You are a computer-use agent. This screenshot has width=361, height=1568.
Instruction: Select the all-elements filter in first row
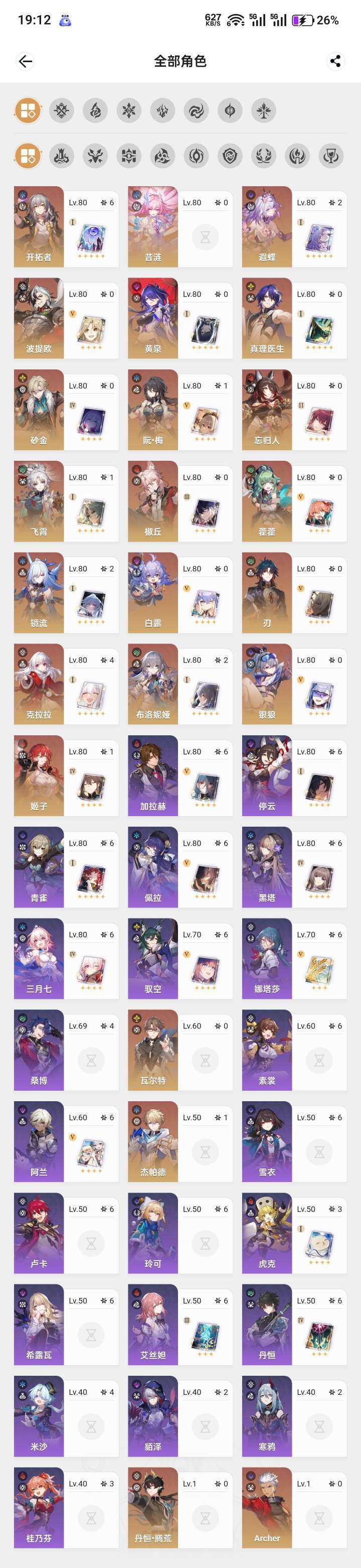point(28,110)
